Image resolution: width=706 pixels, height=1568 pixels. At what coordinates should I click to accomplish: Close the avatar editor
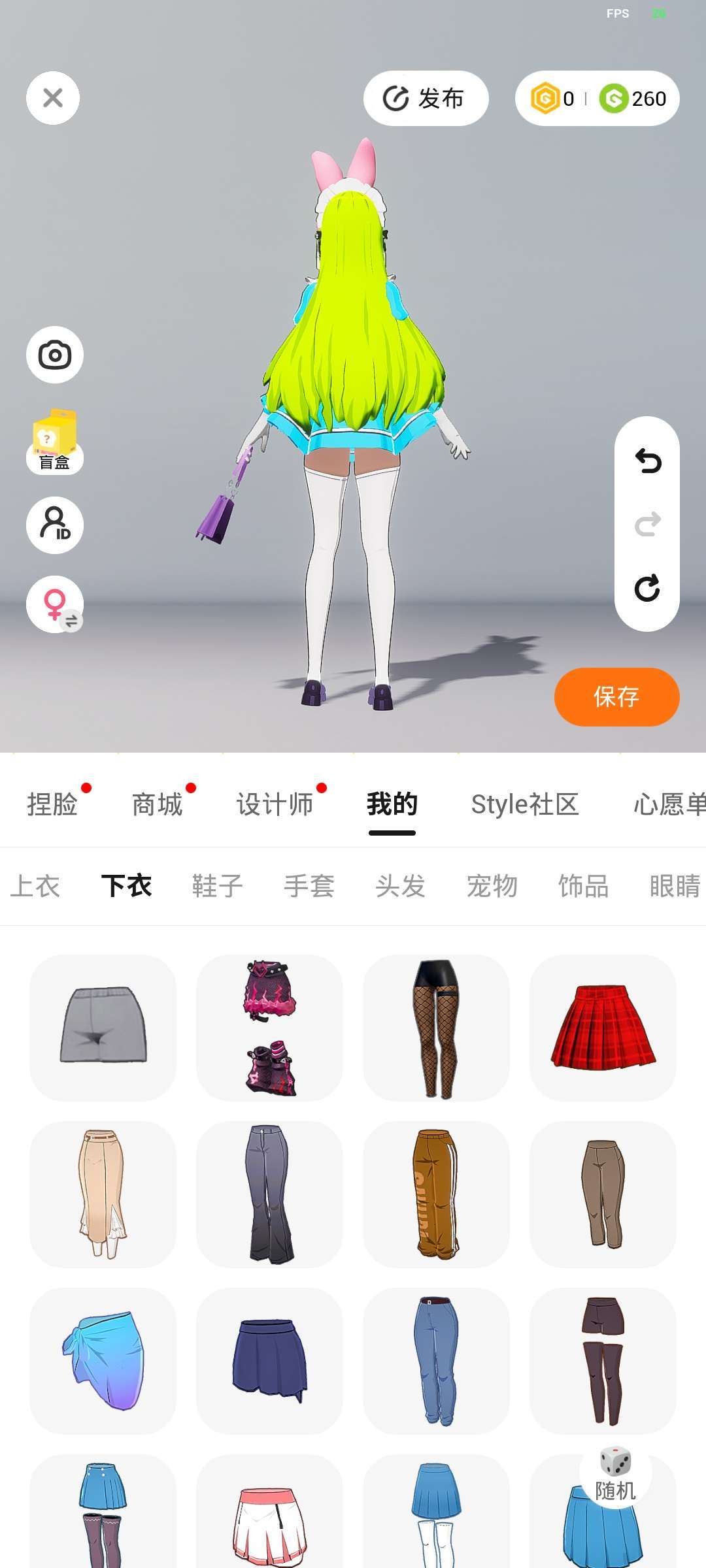point(53,98)
